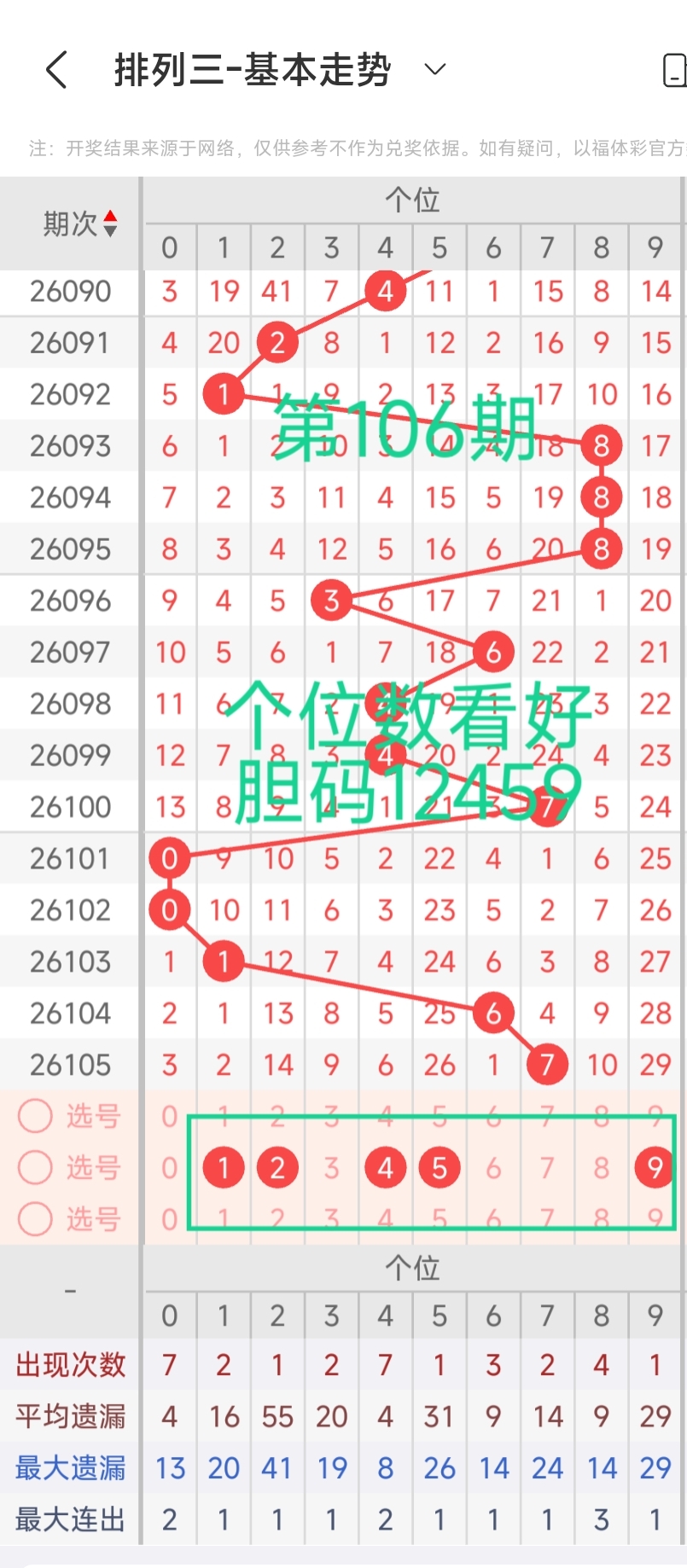Select number 0 in the first 选号 row
The height and width of the screenshot is (1568, 687).
[169, 1116]
